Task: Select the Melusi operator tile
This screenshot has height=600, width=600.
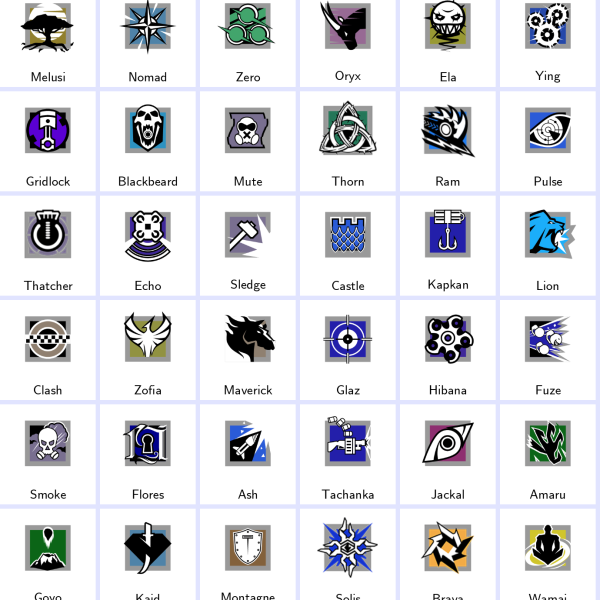Action: pos(48,40)
